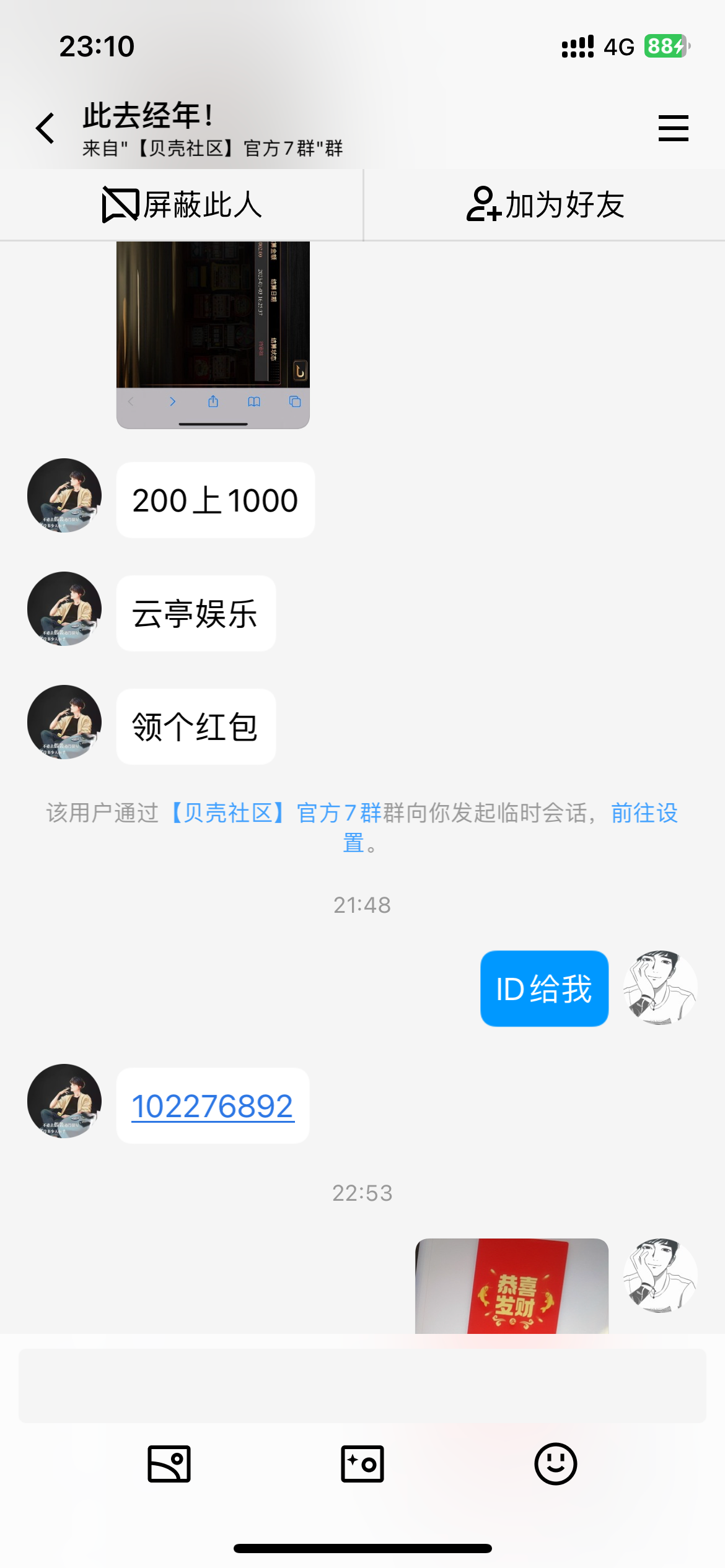
Task: Focus the message input field
Action: pos(362,1385)
